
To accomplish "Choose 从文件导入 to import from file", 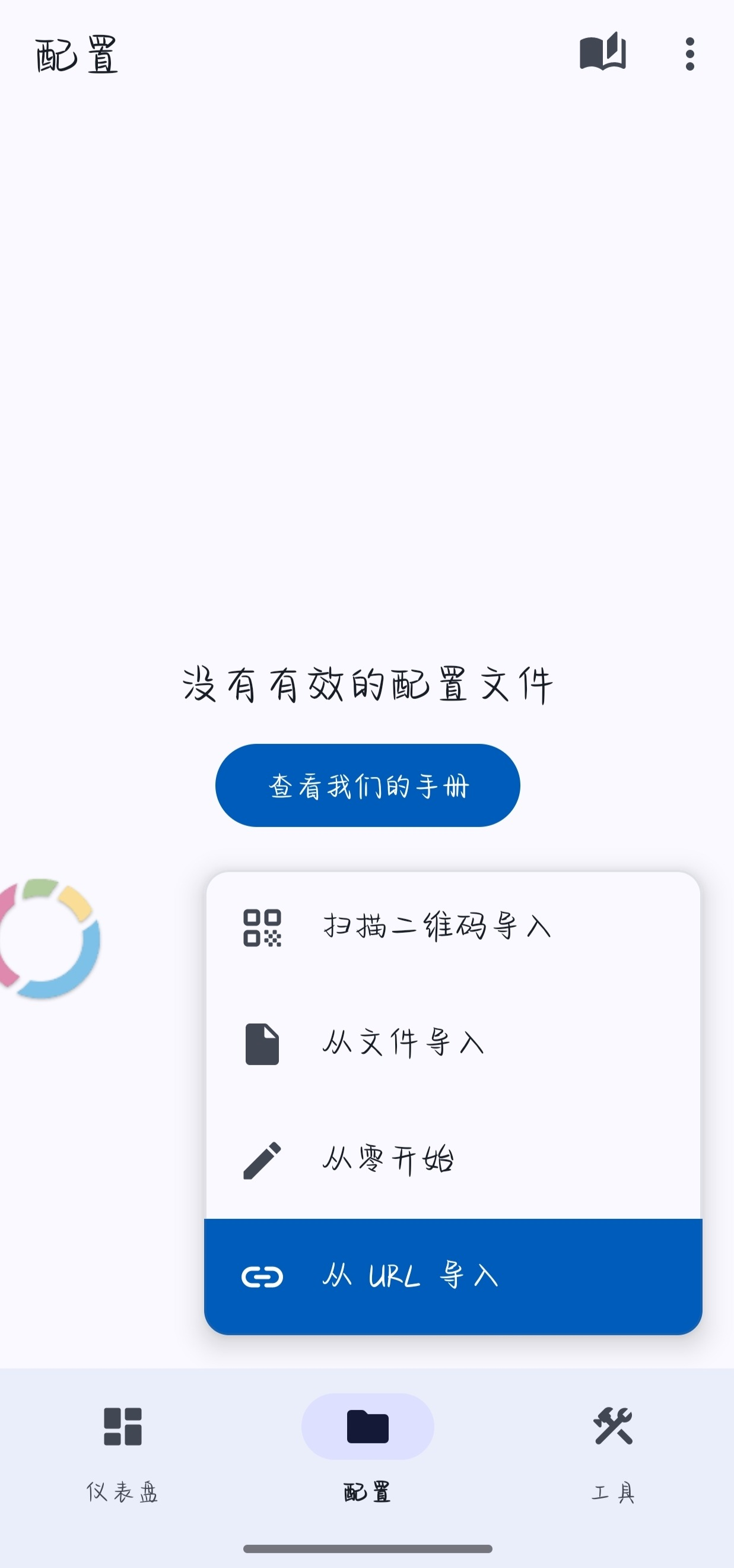I will click(x=405, y=1043).
